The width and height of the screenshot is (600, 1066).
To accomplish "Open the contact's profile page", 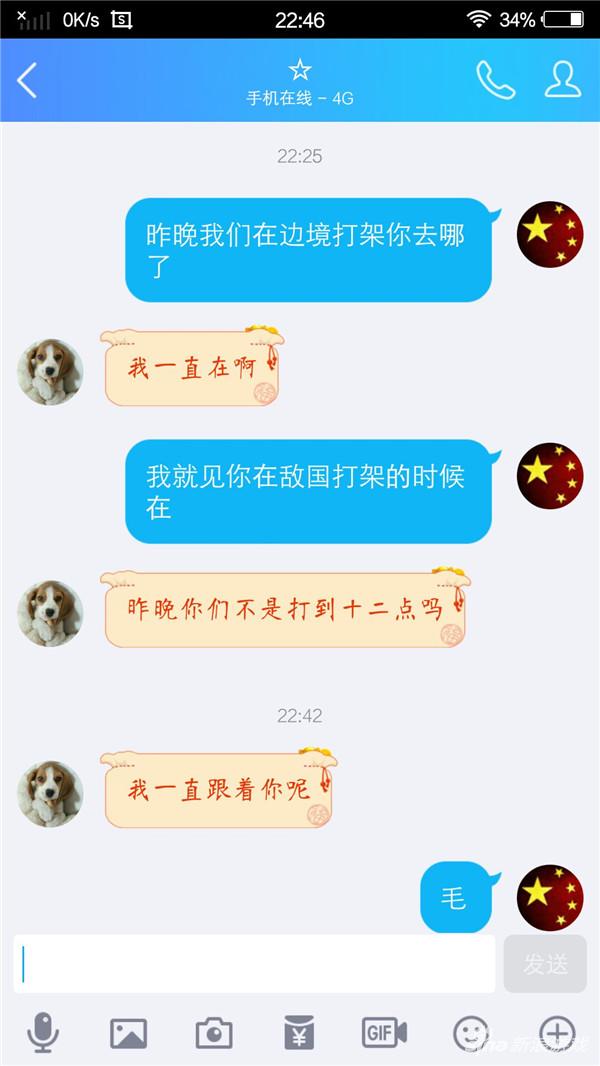I will (563, 80).
